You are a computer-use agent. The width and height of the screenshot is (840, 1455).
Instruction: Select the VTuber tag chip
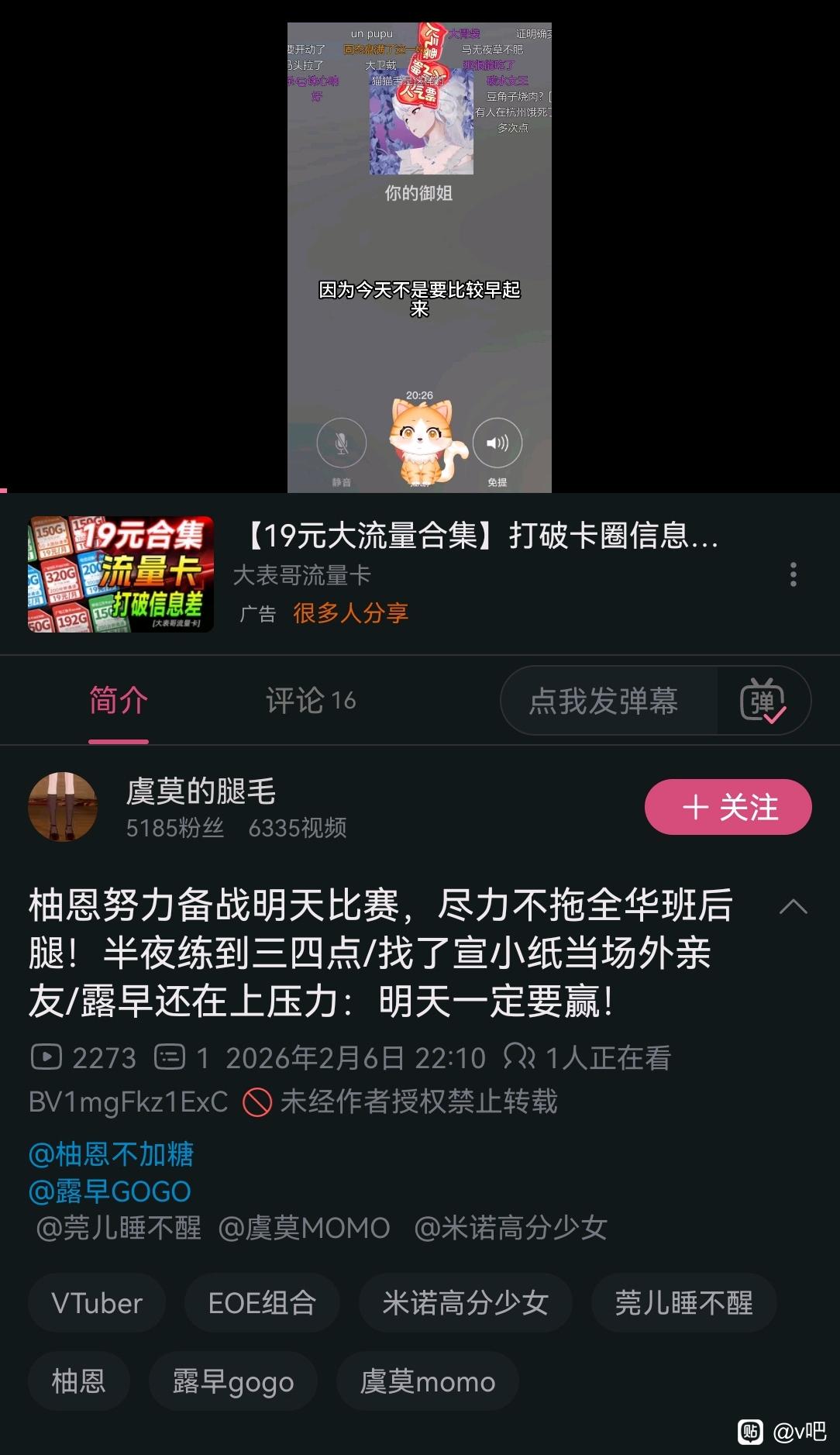[x=97, y=1303]
